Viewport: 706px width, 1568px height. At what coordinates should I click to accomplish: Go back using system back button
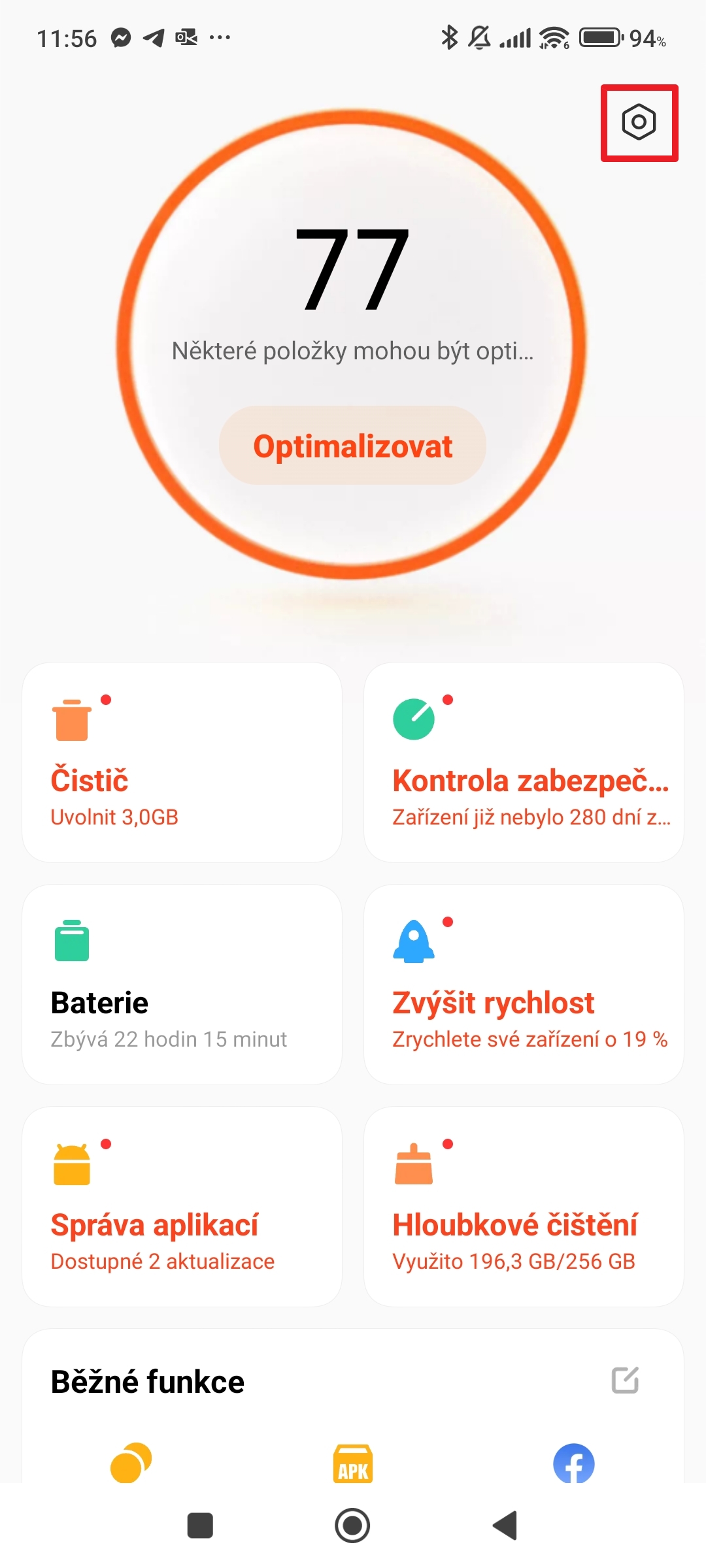pos(505,1526)
